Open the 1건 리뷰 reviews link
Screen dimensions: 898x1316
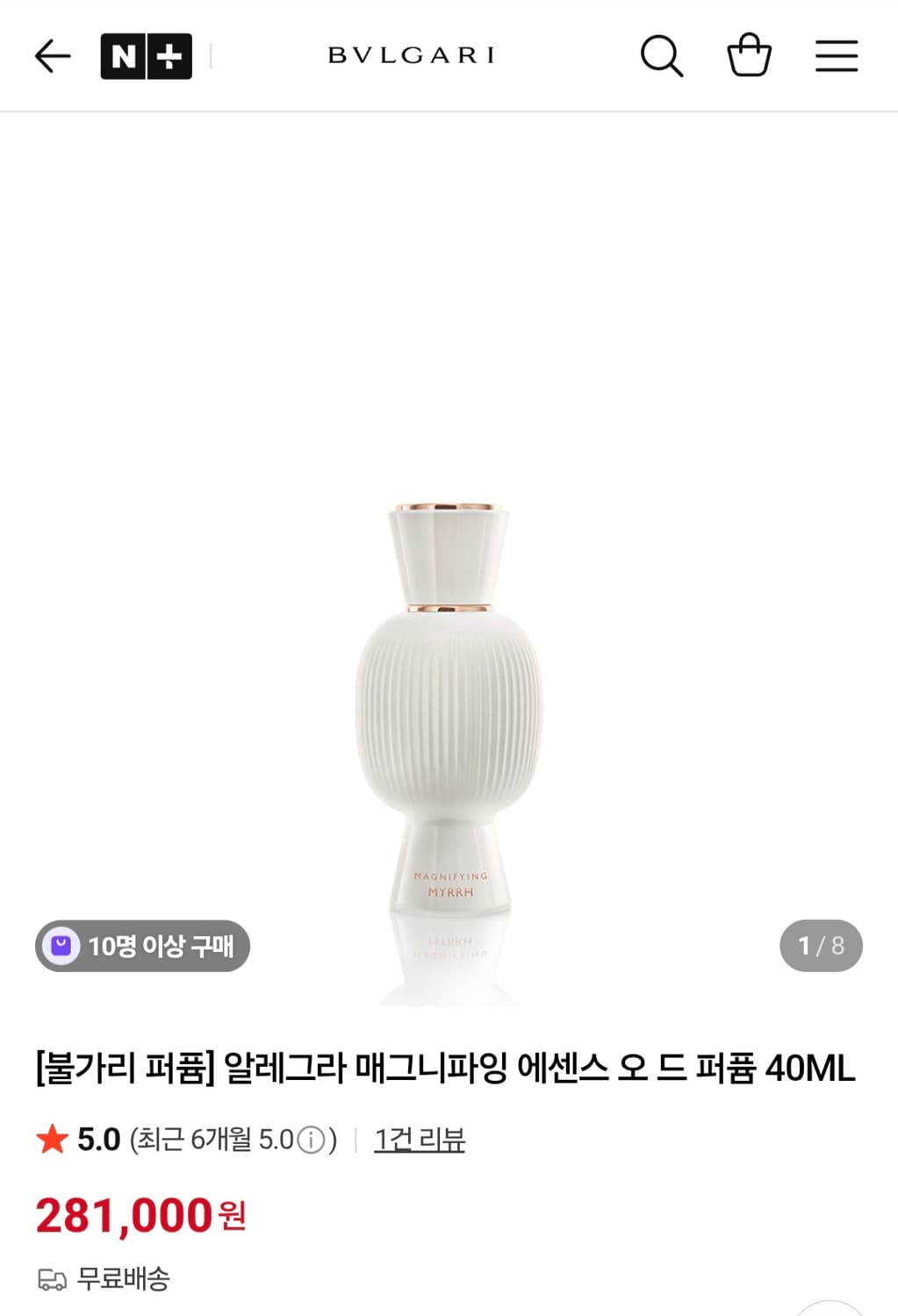(x=419, y=1141)
